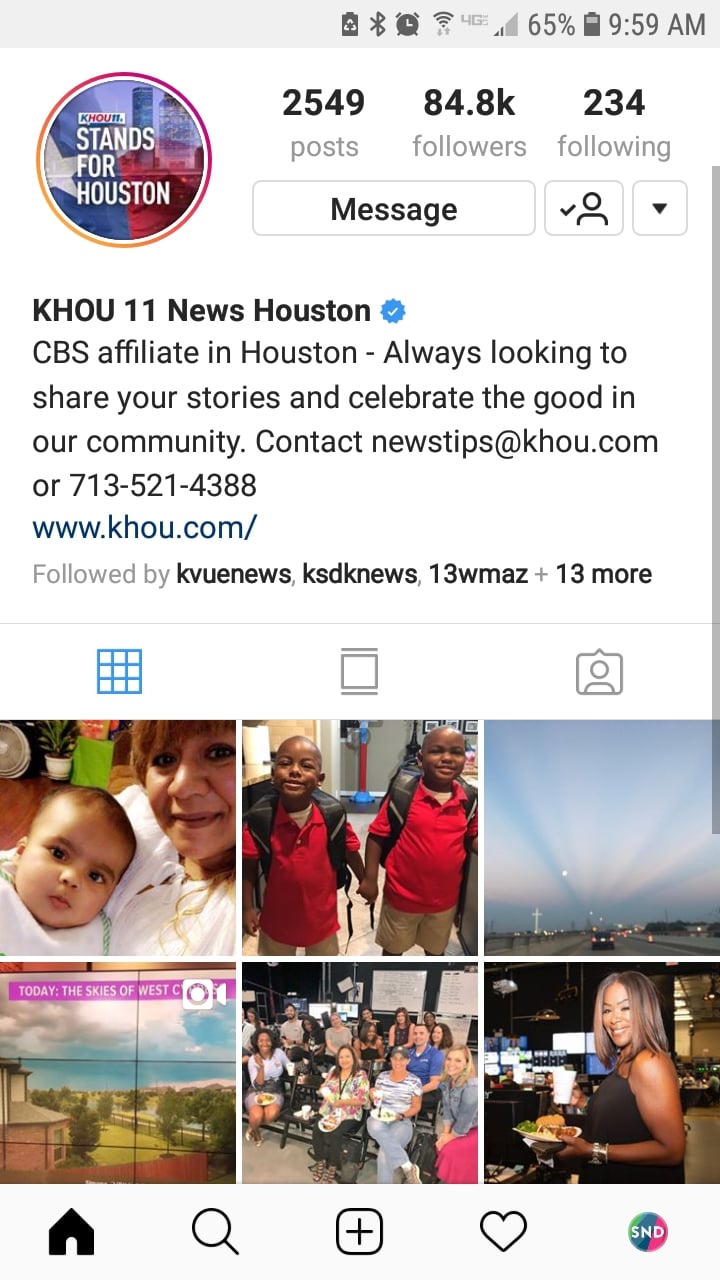Screen dimensions: 720x1280
Task: Open the www.khou.com/ link
Action: click(x=145, y=526)
